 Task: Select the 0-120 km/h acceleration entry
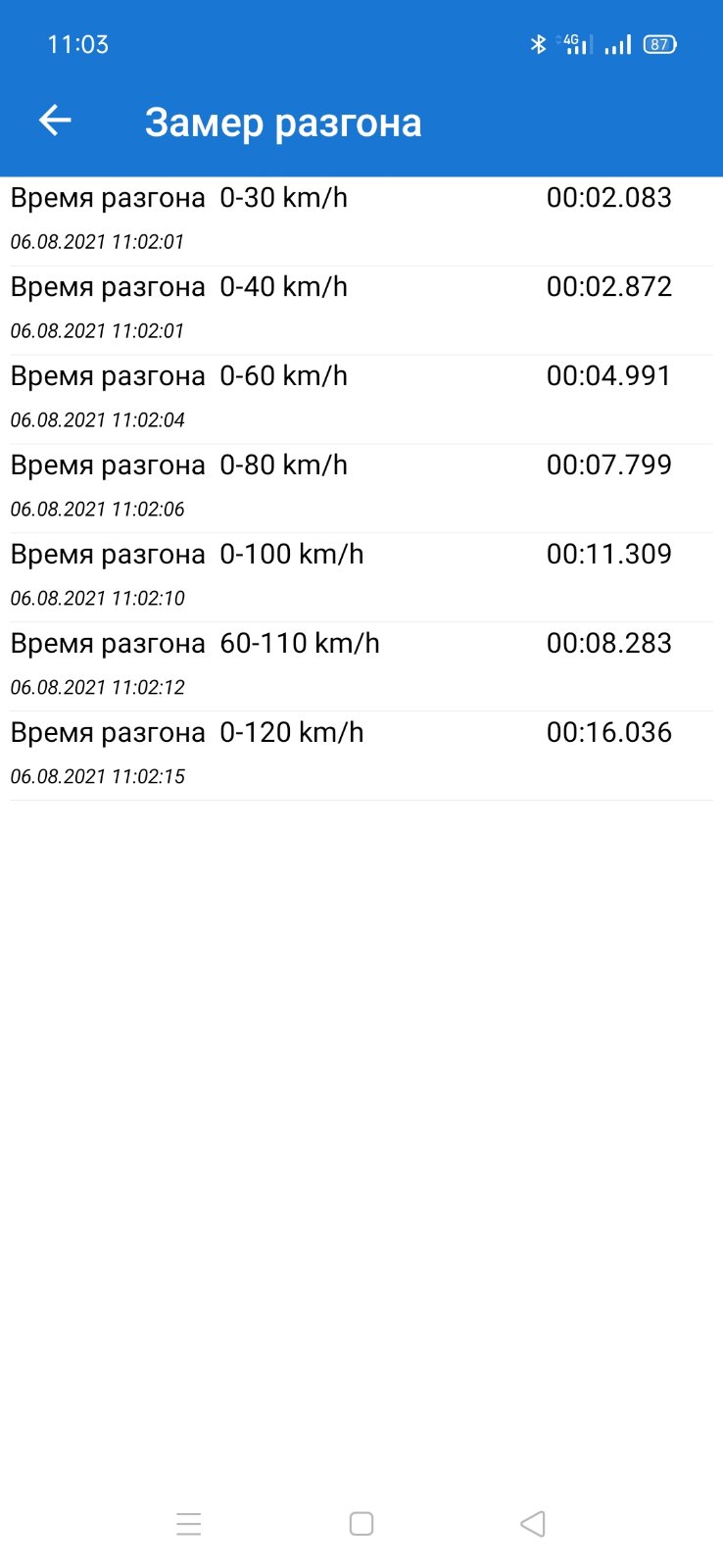click(361, 757)
